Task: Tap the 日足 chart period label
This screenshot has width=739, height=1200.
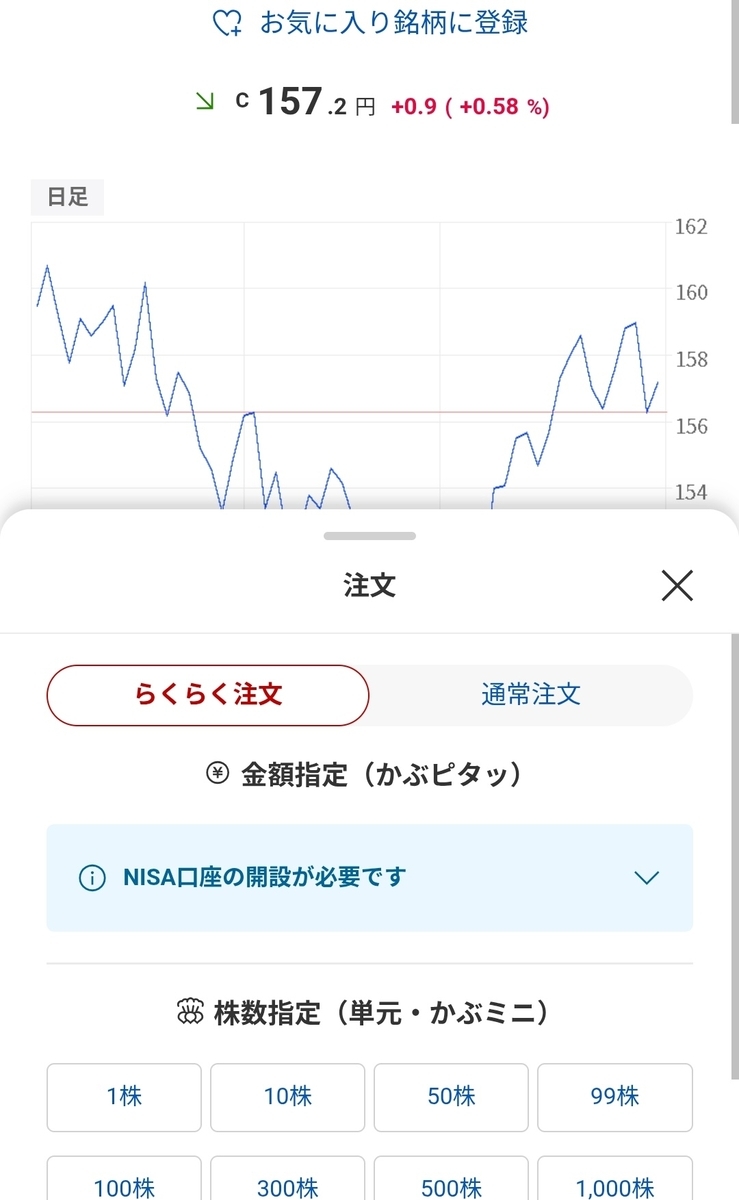Action: pyautogui.click(x=68, y=197)
